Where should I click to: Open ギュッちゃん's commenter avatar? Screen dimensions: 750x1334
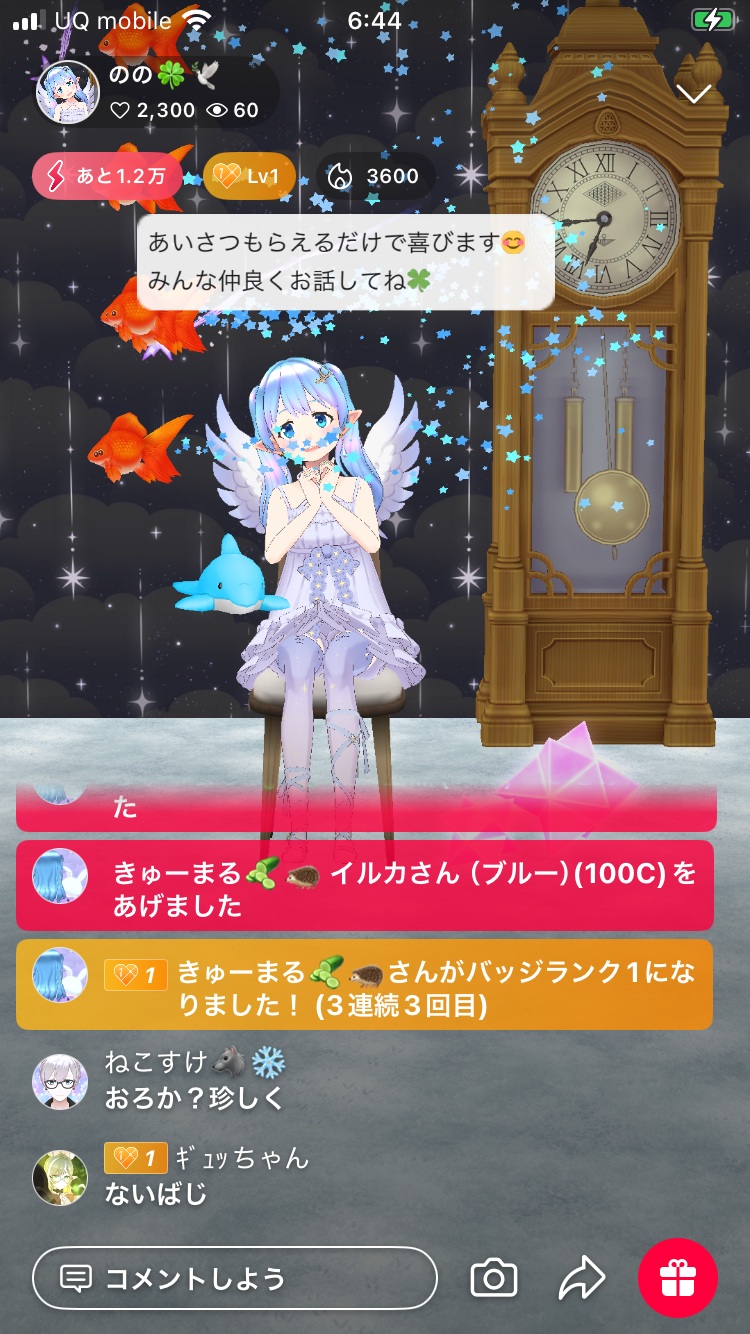(60, 1177)
